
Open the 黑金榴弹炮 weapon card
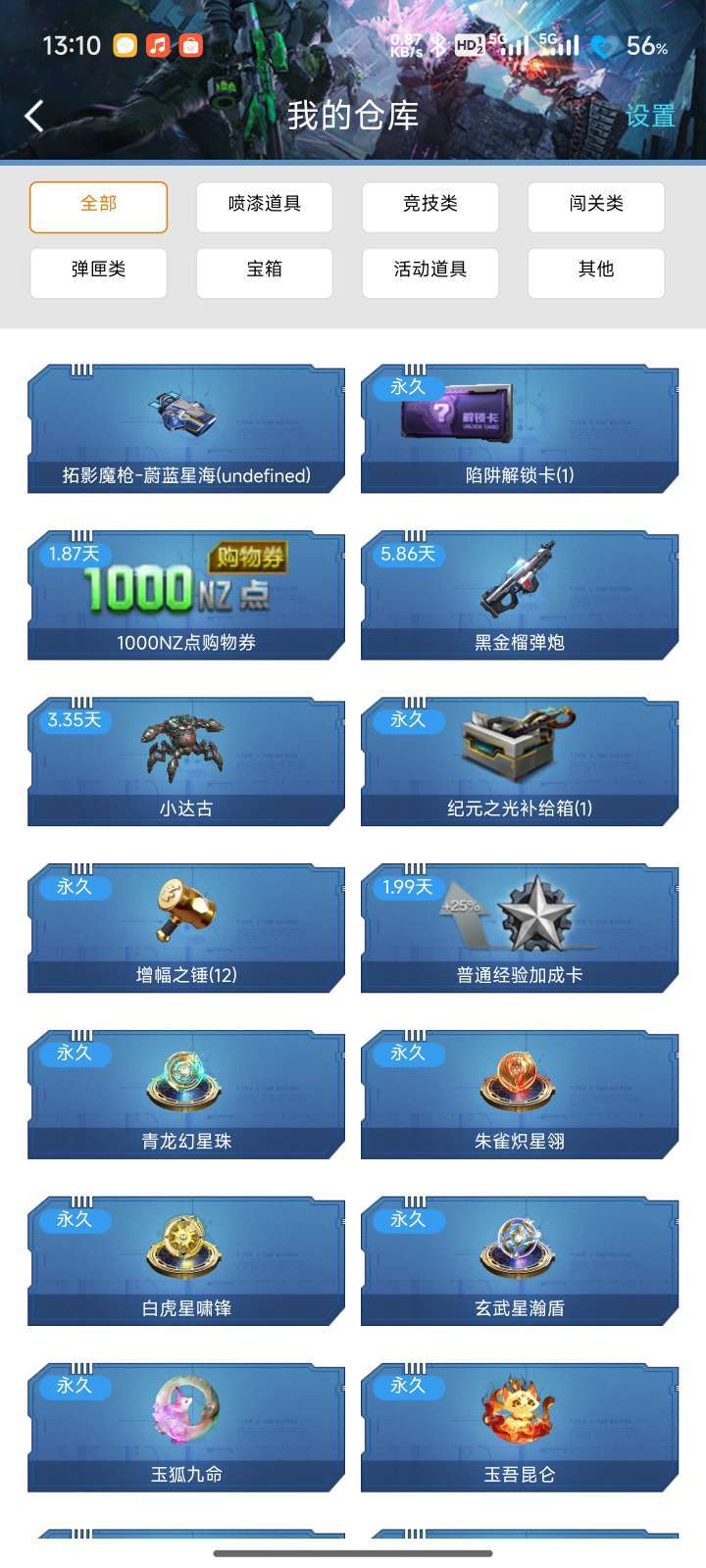[520, 595]
